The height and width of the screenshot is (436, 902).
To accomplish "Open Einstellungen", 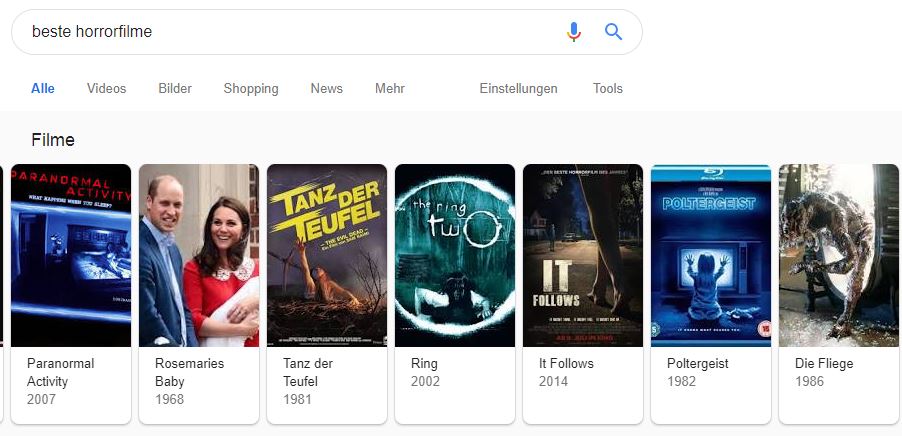I will point(518,88).
